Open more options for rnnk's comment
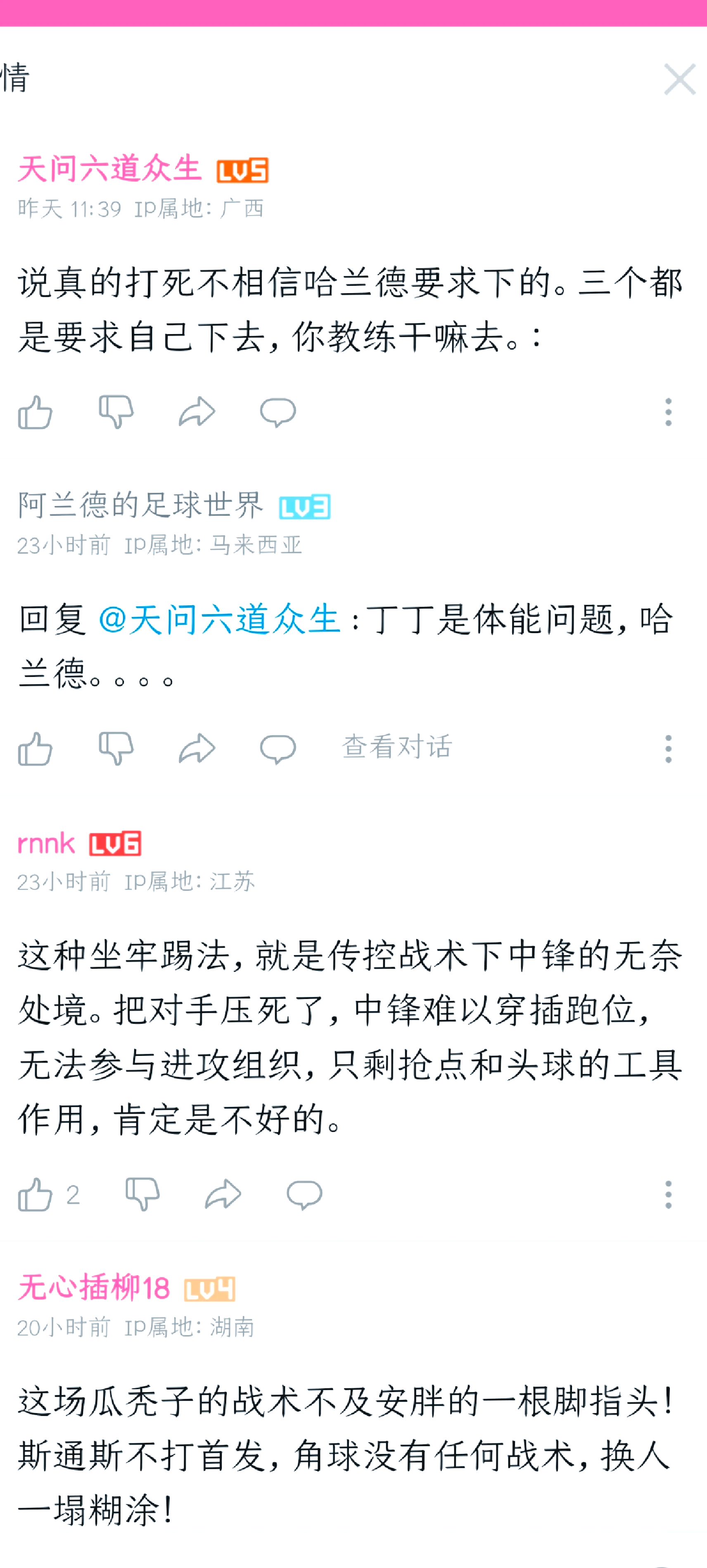 (668, 1194)
